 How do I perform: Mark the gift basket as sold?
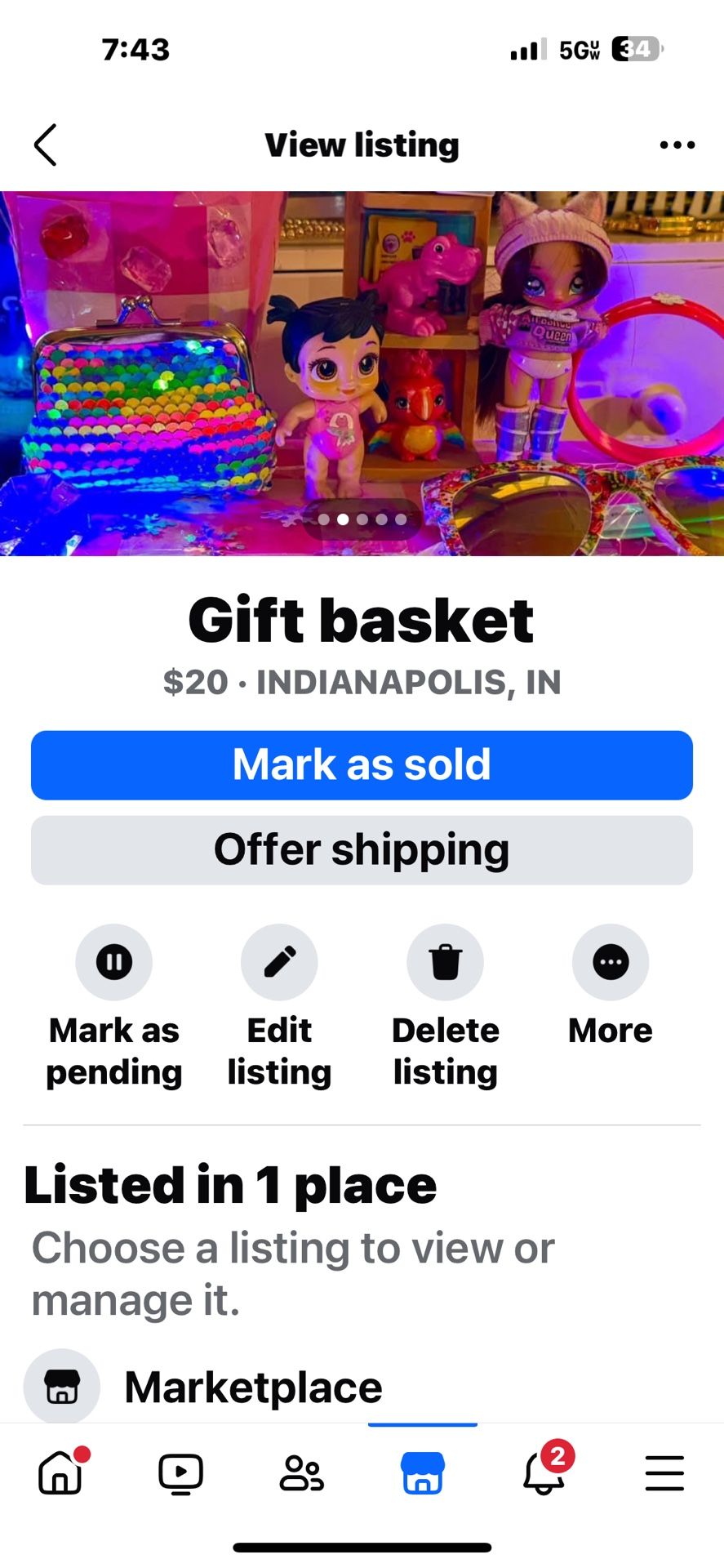coord(362,765)
